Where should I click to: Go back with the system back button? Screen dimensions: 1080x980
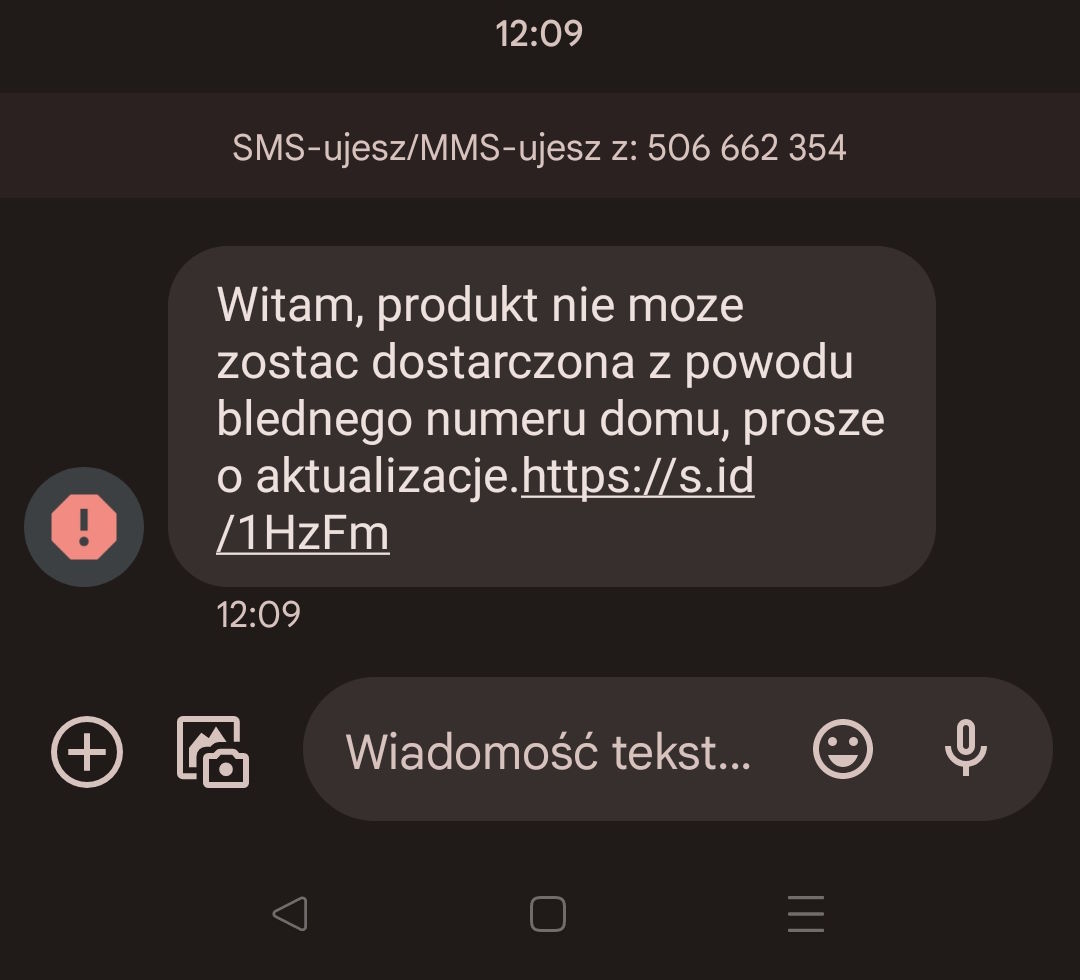click(x=290, y=913)
